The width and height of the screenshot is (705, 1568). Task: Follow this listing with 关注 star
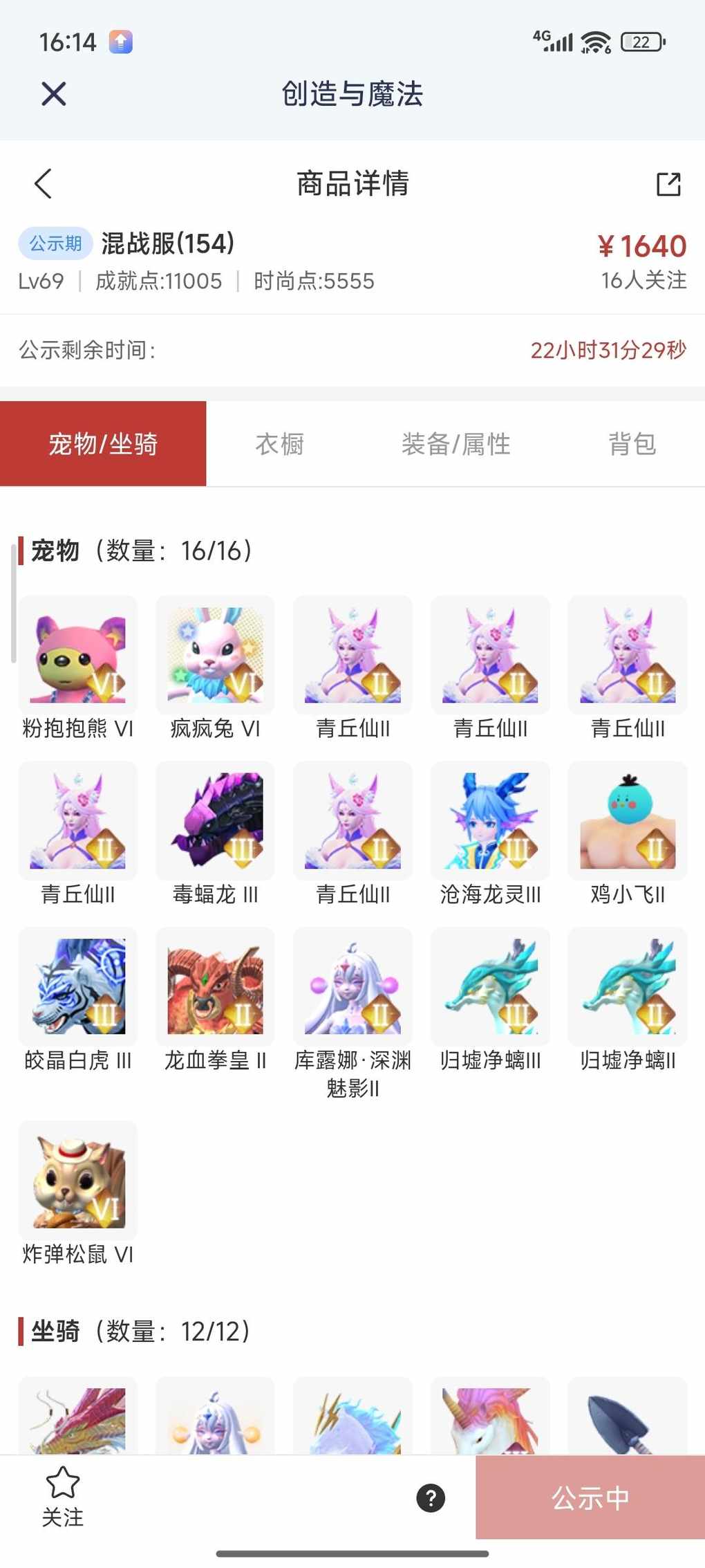(63, 1497)
